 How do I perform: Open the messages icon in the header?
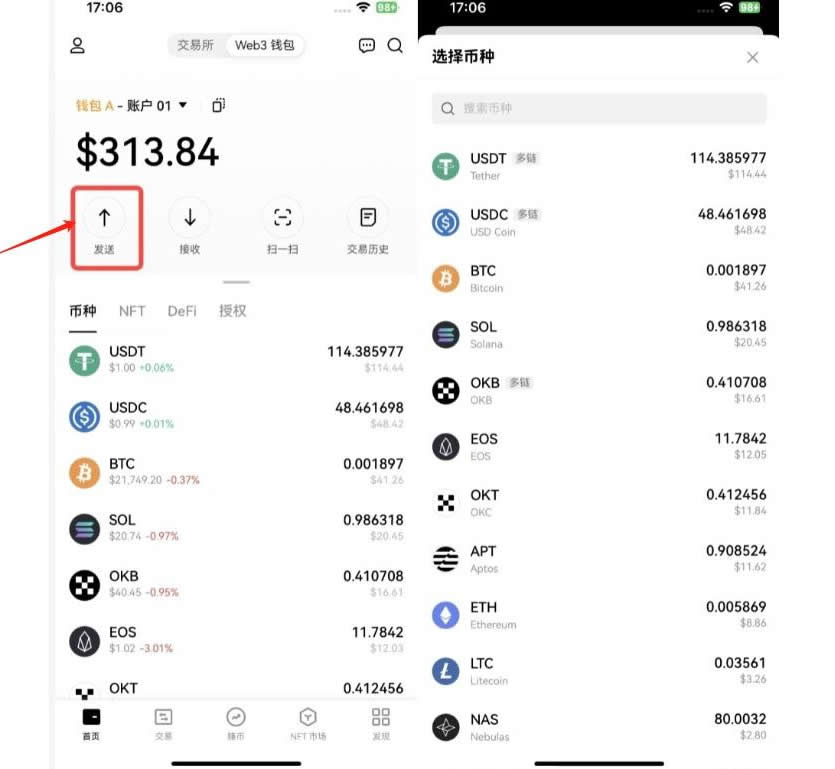tap(367, 46)
